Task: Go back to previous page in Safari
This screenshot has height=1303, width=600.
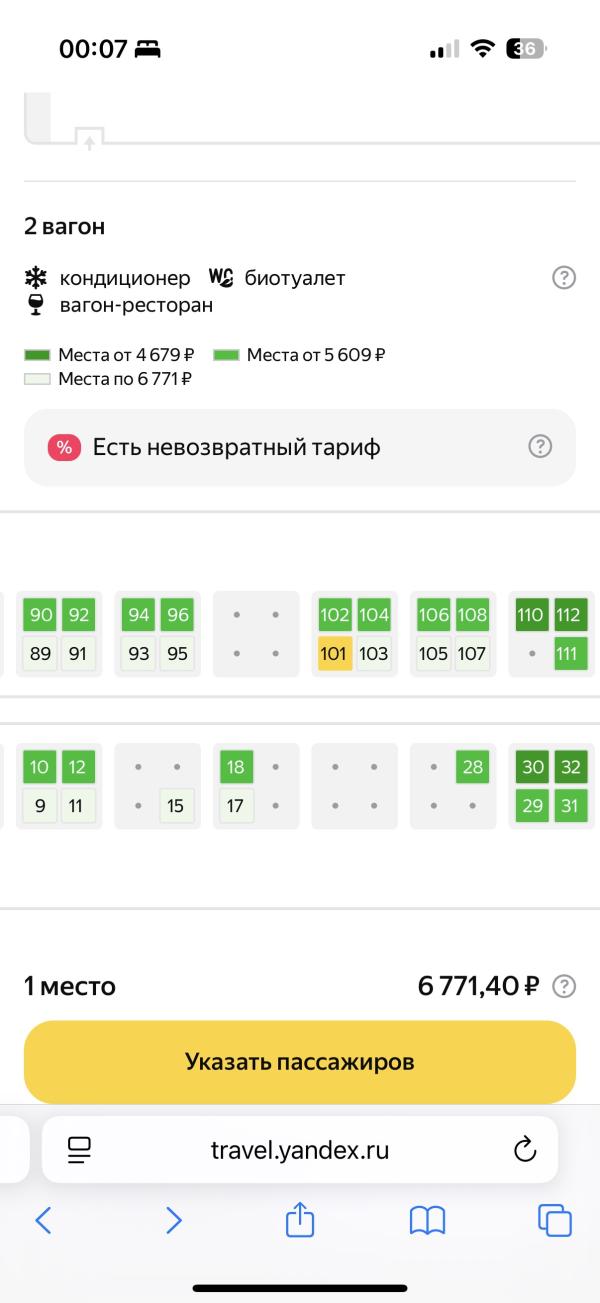Action: tap(43, 1220)
